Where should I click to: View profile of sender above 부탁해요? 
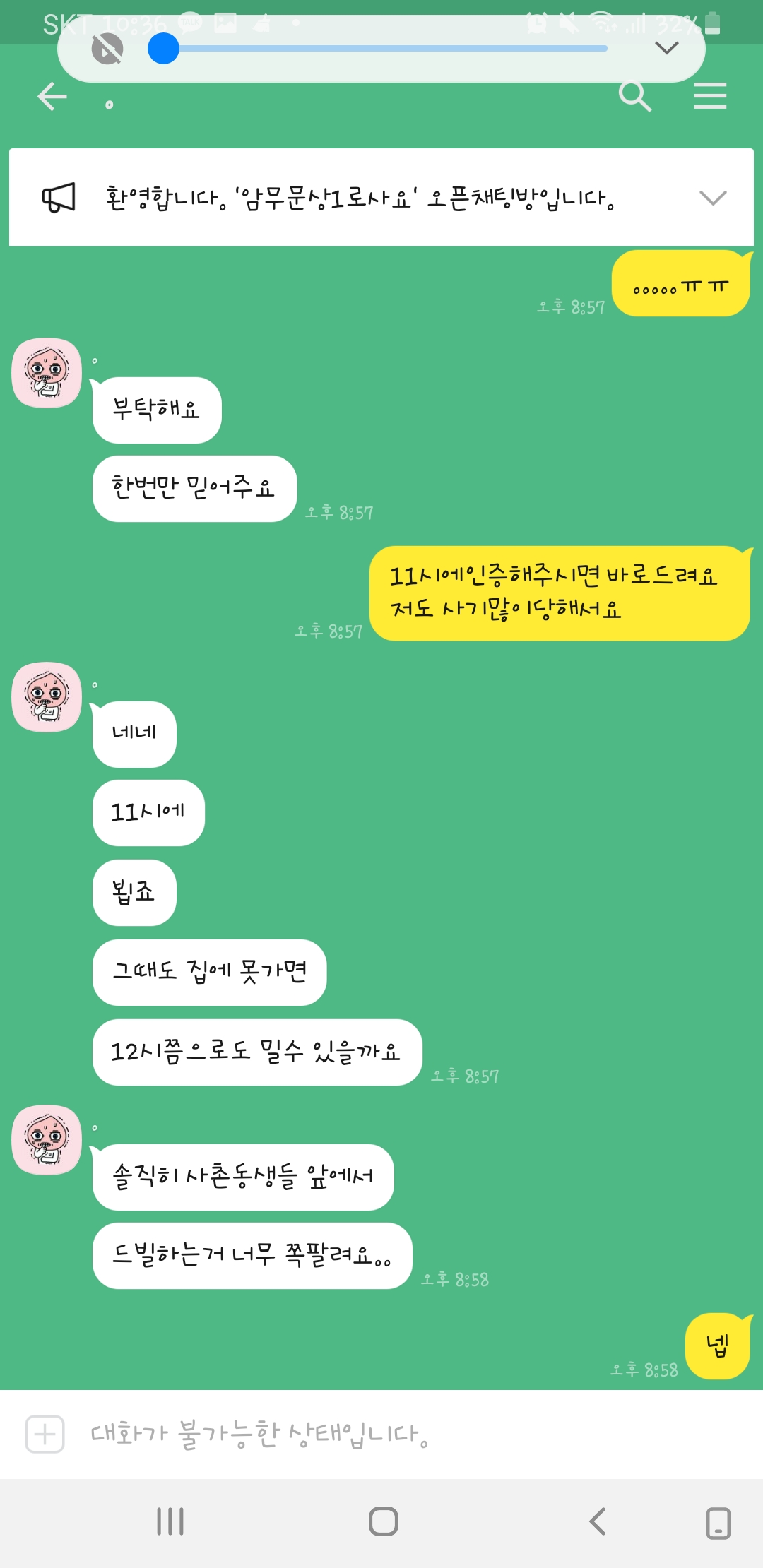coord(47,373)
